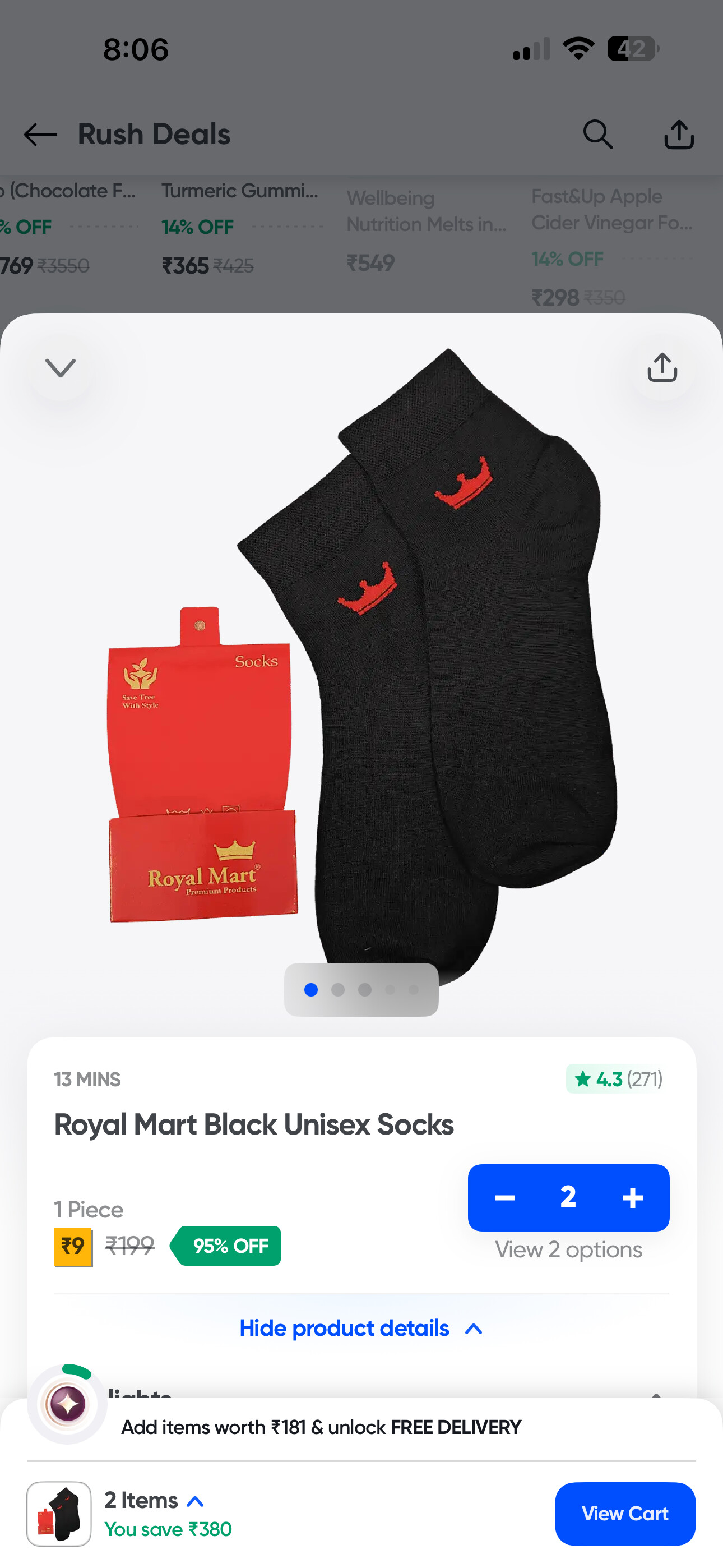This screenshot has width=723, height=1568.
Task: Tap View 2 options under quantity
Action: click(x=568, y=1249)
